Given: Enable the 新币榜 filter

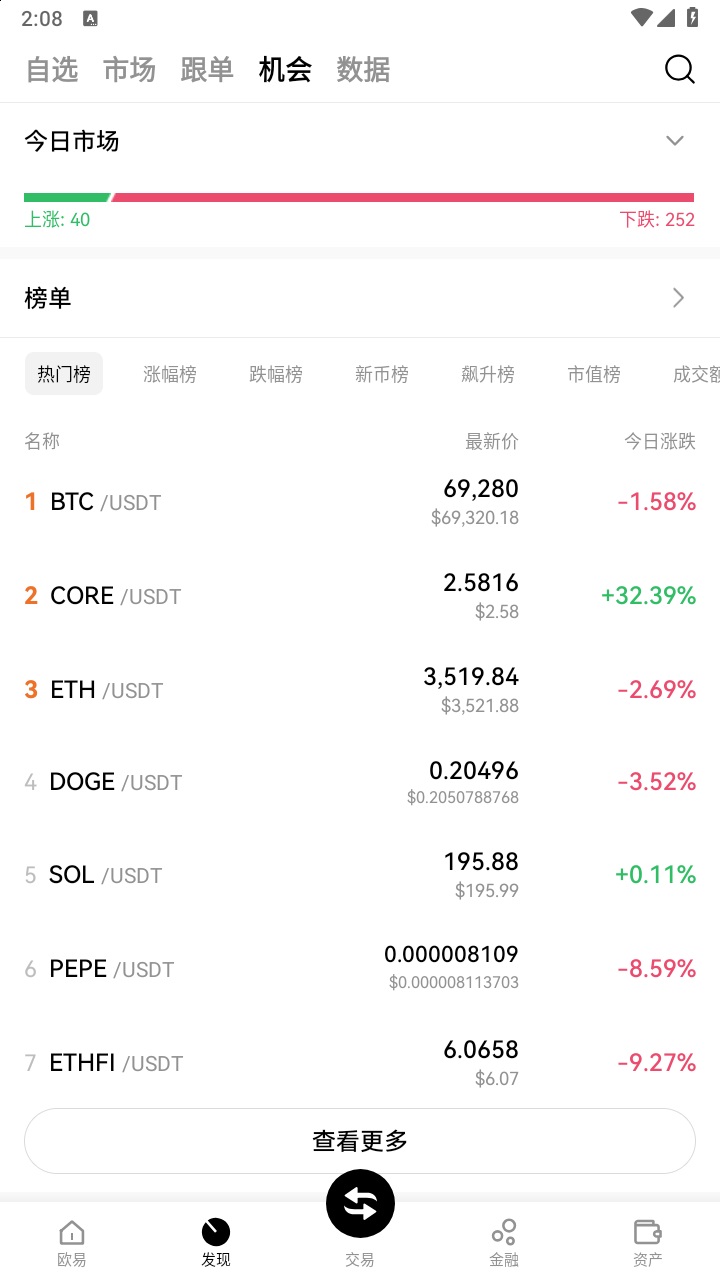Looking at the screenshot, I should click(381, 373).
